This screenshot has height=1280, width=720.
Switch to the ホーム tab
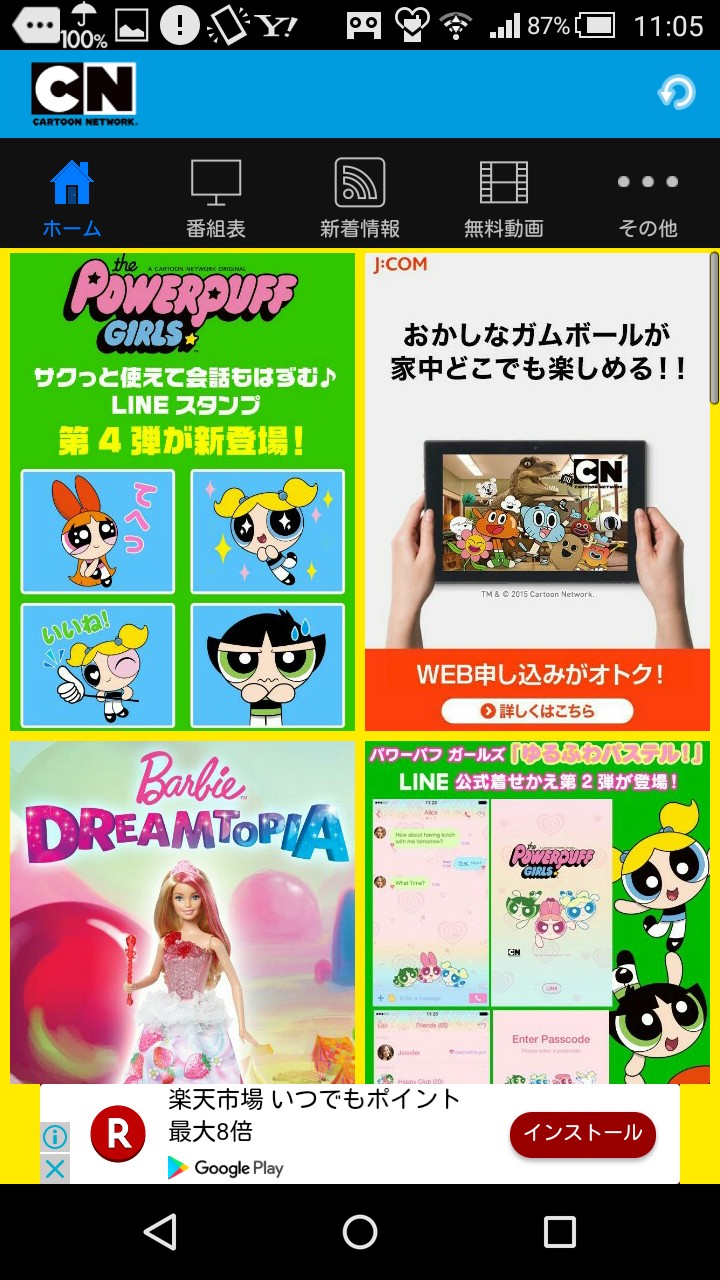pos(72,196)
